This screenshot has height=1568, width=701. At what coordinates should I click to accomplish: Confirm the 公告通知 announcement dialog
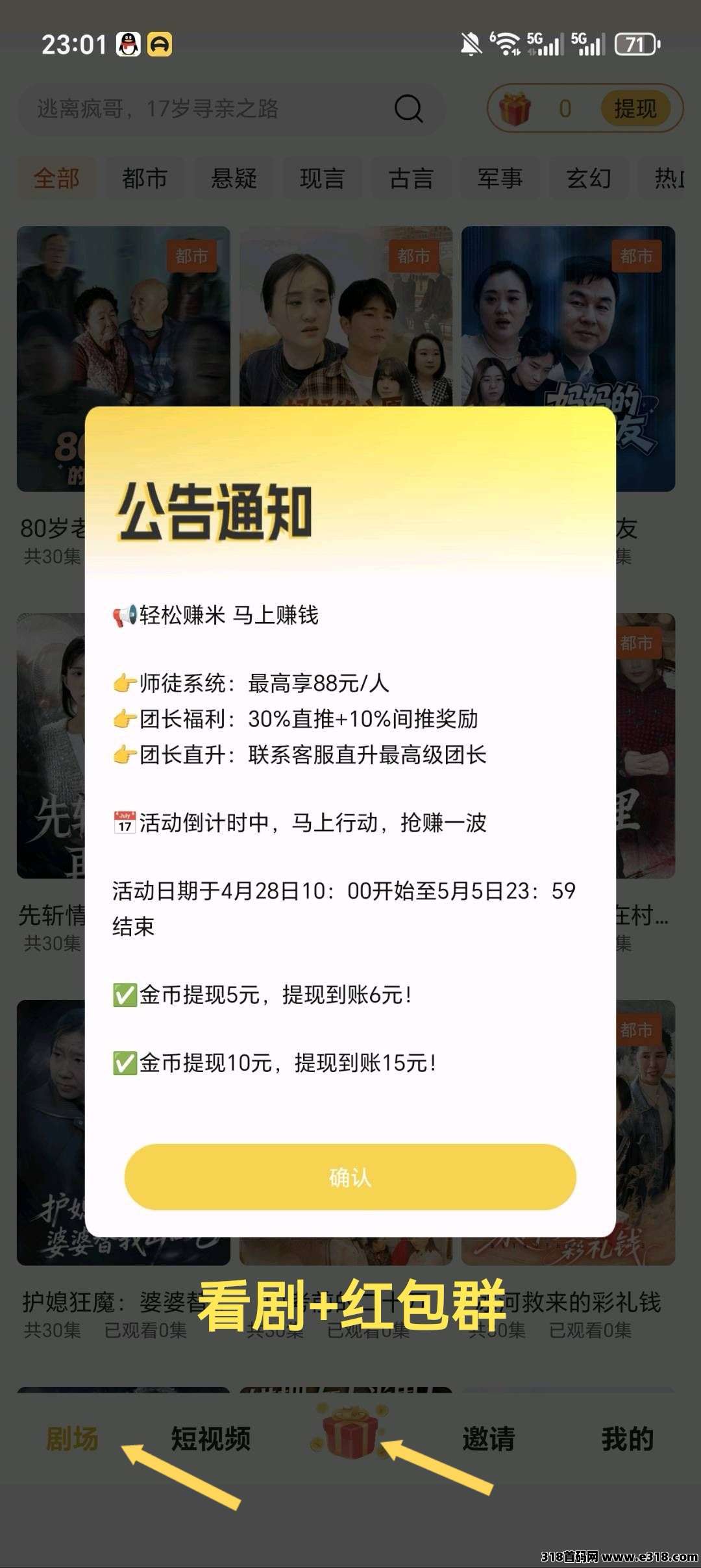[x=350, y=1176]
